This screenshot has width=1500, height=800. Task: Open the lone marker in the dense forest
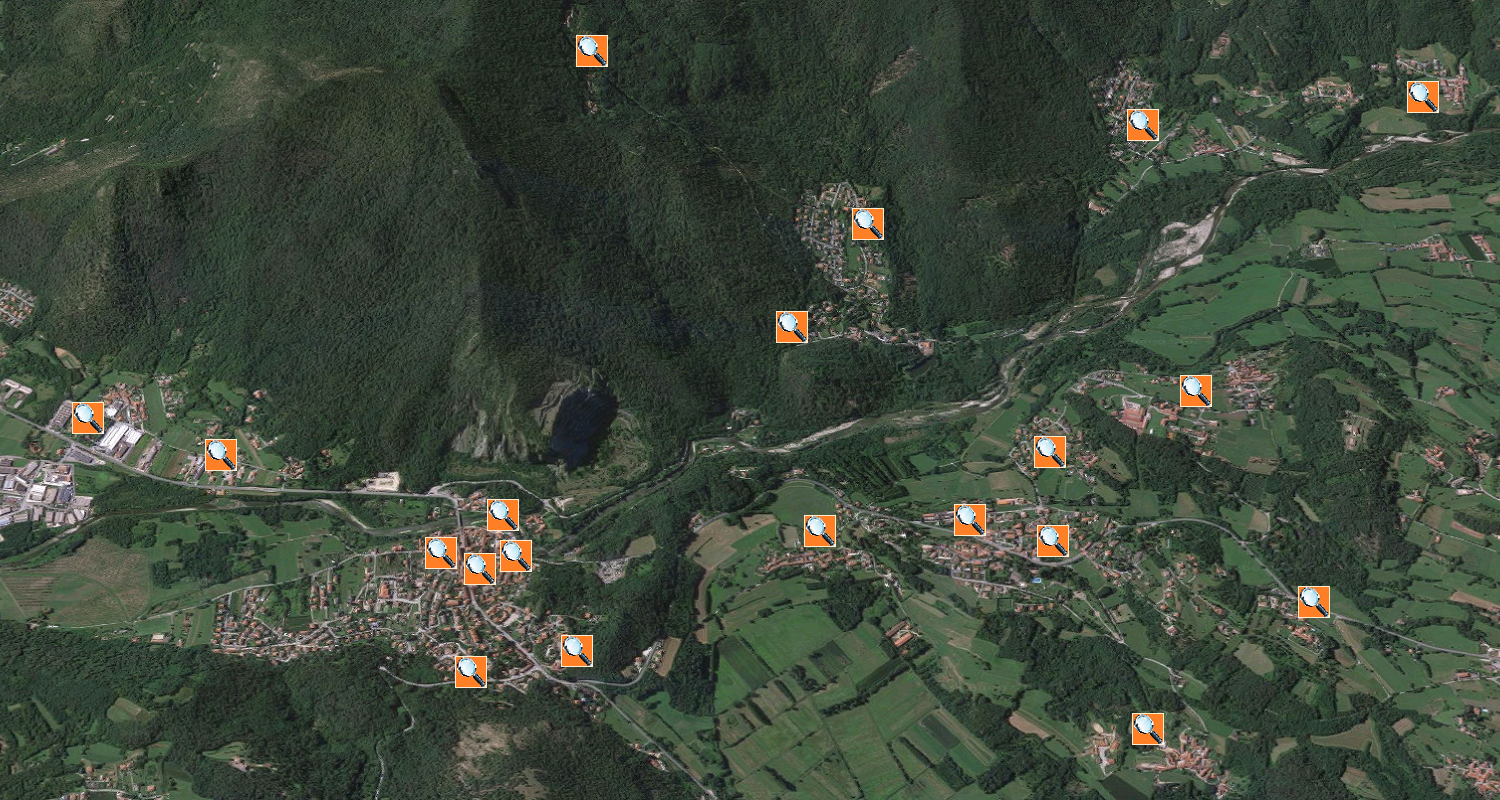coord(592,51)
